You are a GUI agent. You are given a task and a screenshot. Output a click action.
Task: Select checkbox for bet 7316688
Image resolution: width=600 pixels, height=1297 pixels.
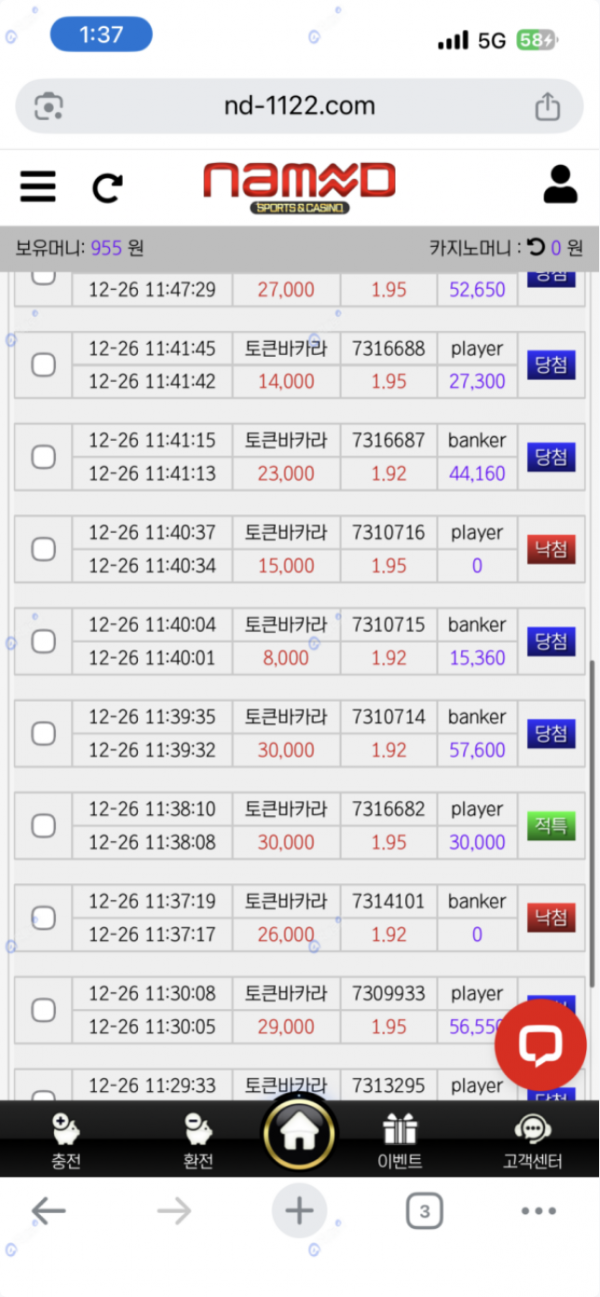click(x=44, y=365)
